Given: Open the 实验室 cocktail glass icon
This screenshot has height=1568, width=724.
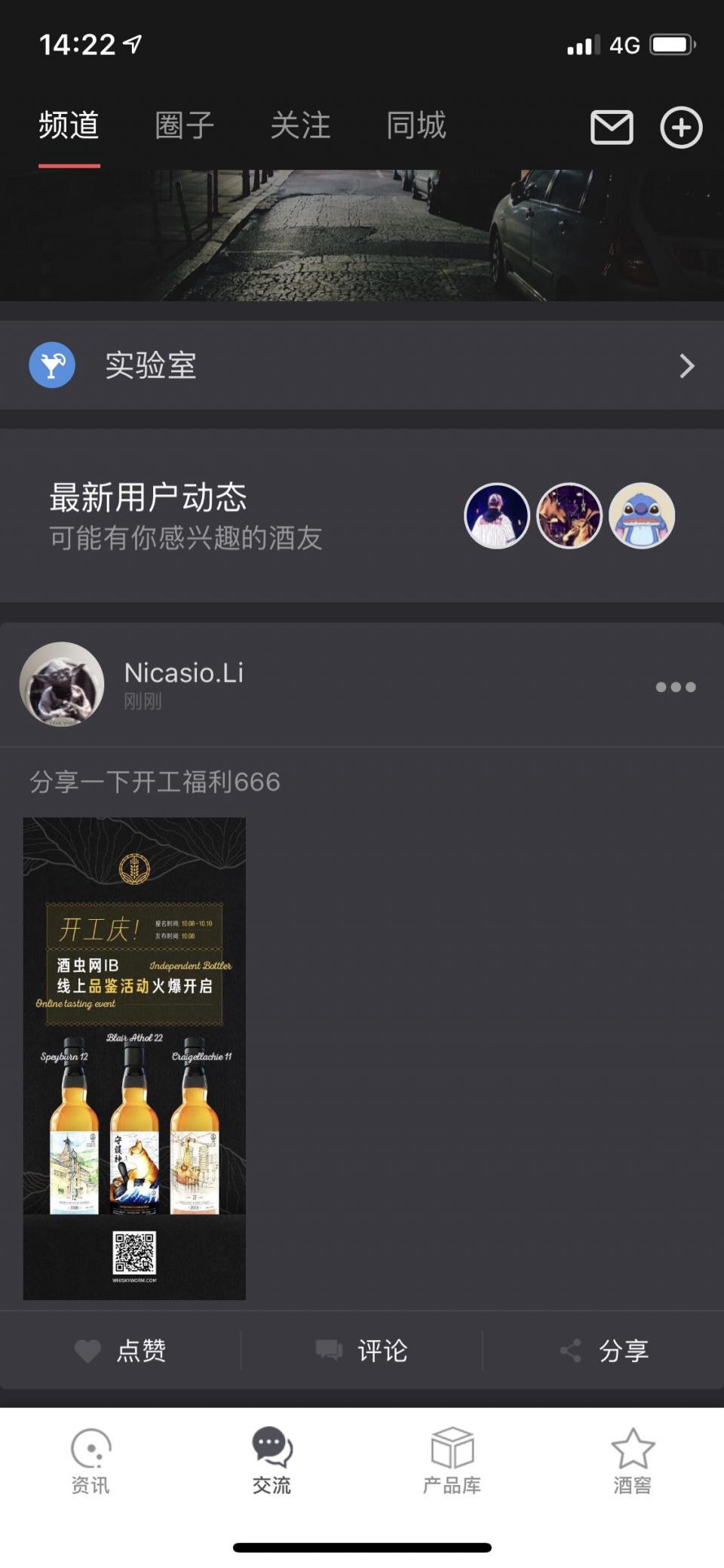Looking at the screenshot, I should pyautogui.click(x=51, y=366).
